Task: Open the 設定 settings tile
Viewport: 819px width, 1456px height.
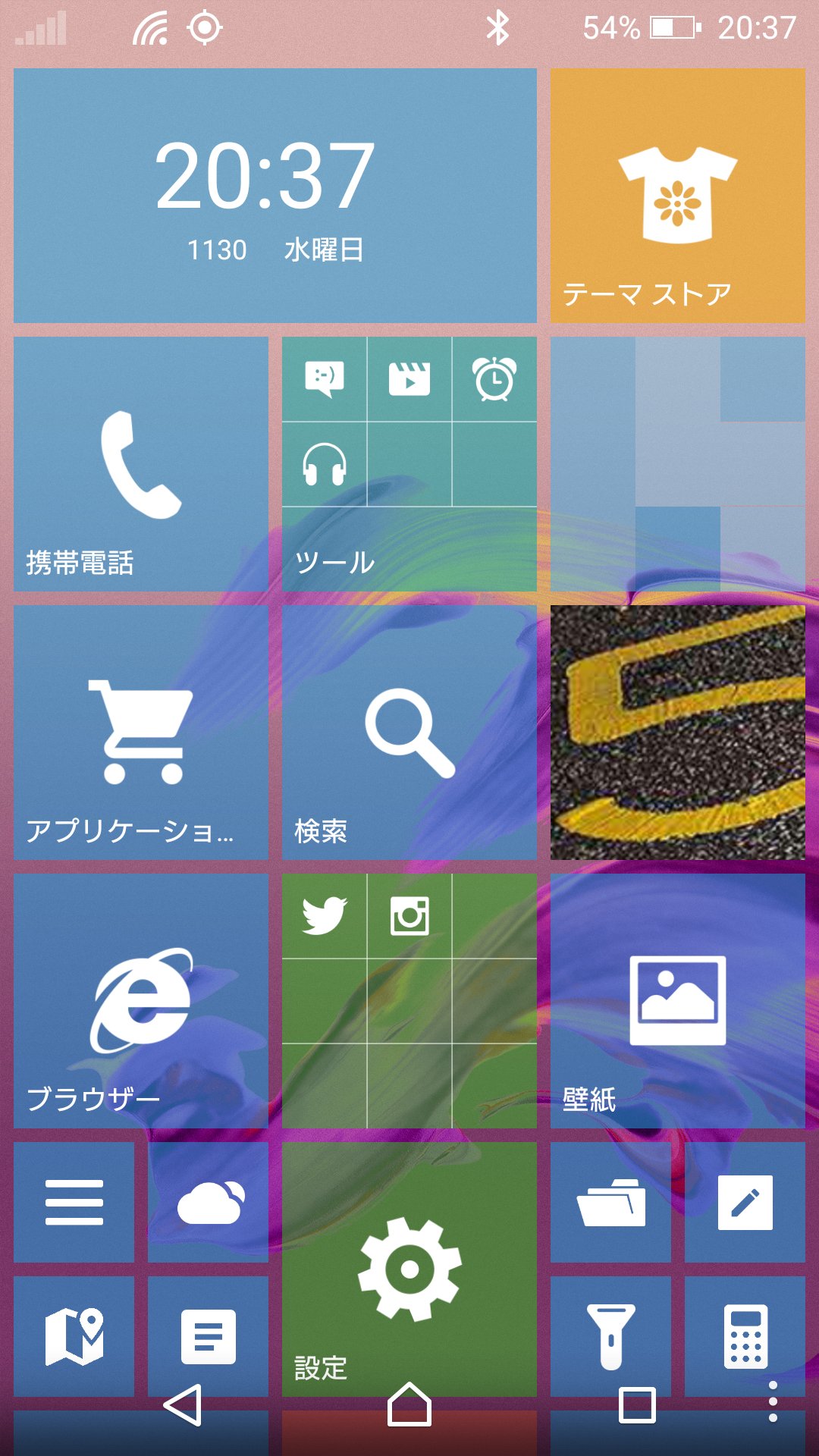Action: pyautogui.click(x=409, y=1269)
